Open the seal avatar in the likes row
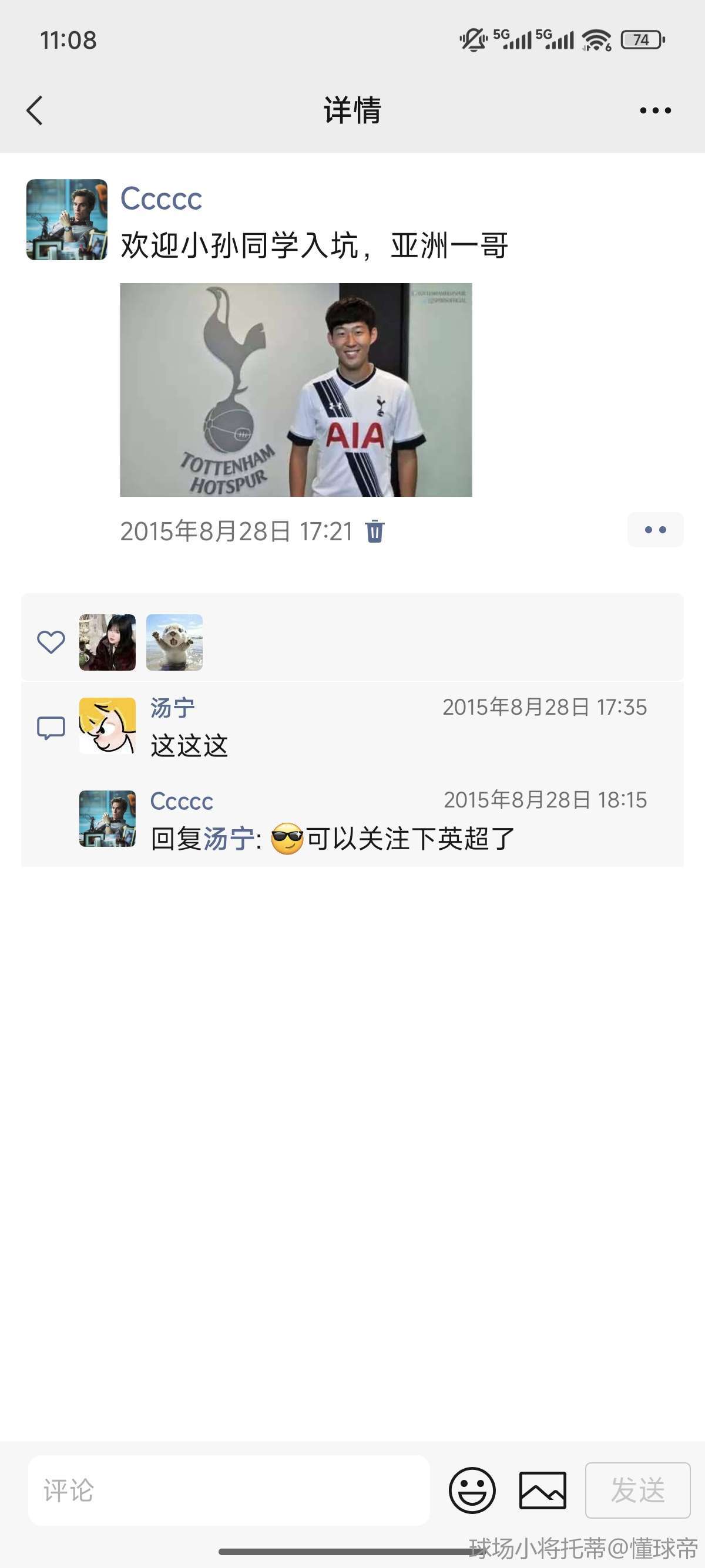 point(174,643)
